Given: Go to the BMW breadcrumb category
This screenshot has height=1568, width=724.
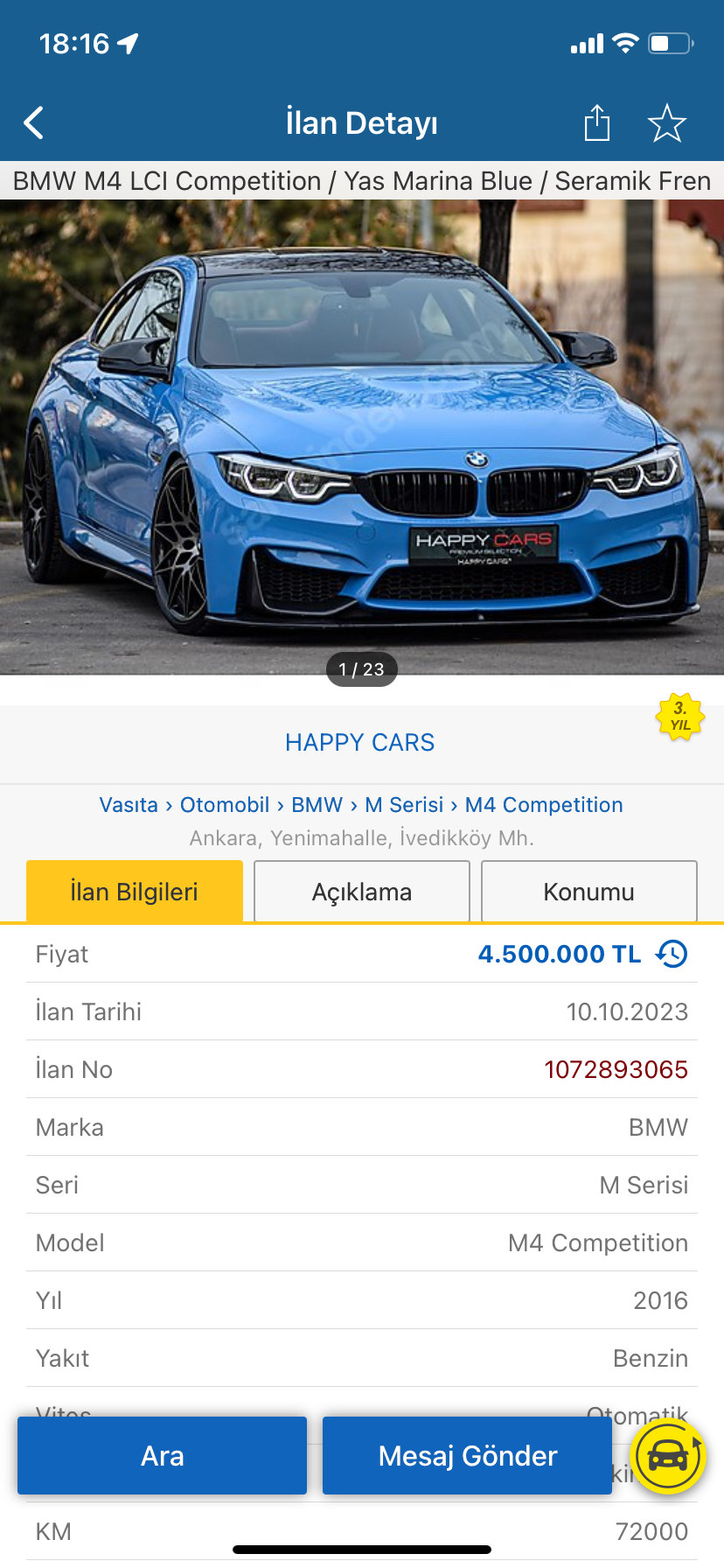Looking at the screenshot, I should 317,805.
